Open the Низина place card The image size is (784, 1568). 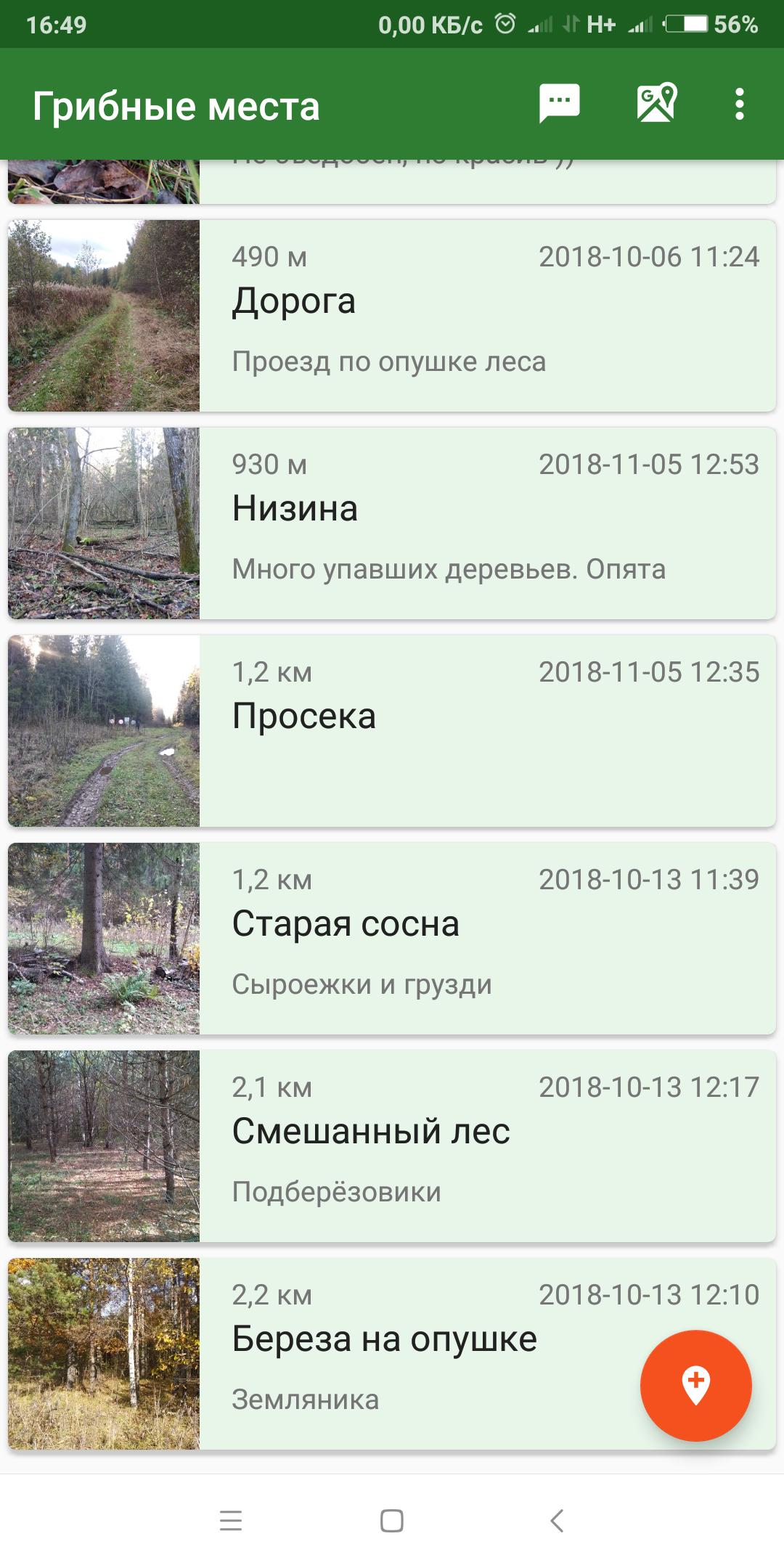392,523
